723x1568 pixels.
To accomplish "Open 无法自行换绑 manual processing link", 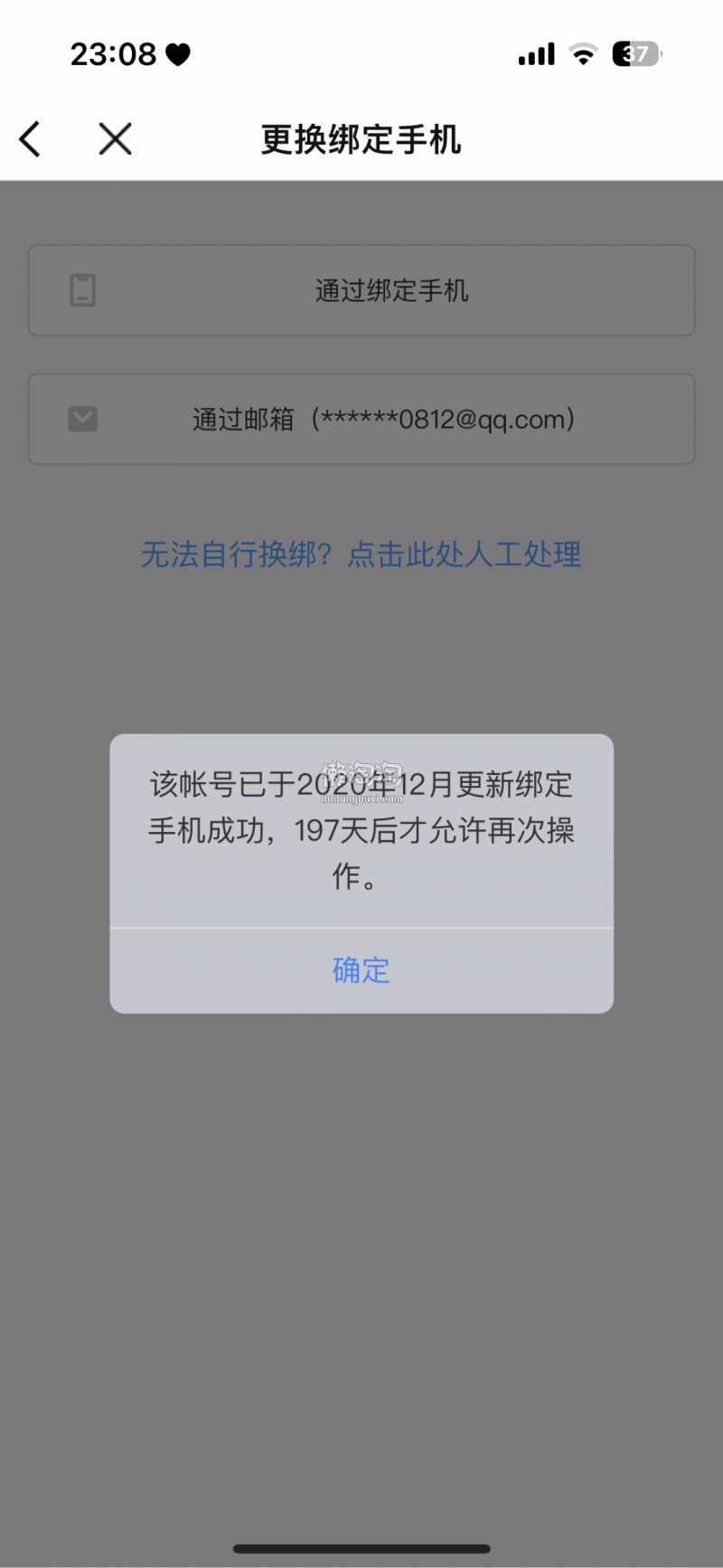I will [x=361, y=554].
